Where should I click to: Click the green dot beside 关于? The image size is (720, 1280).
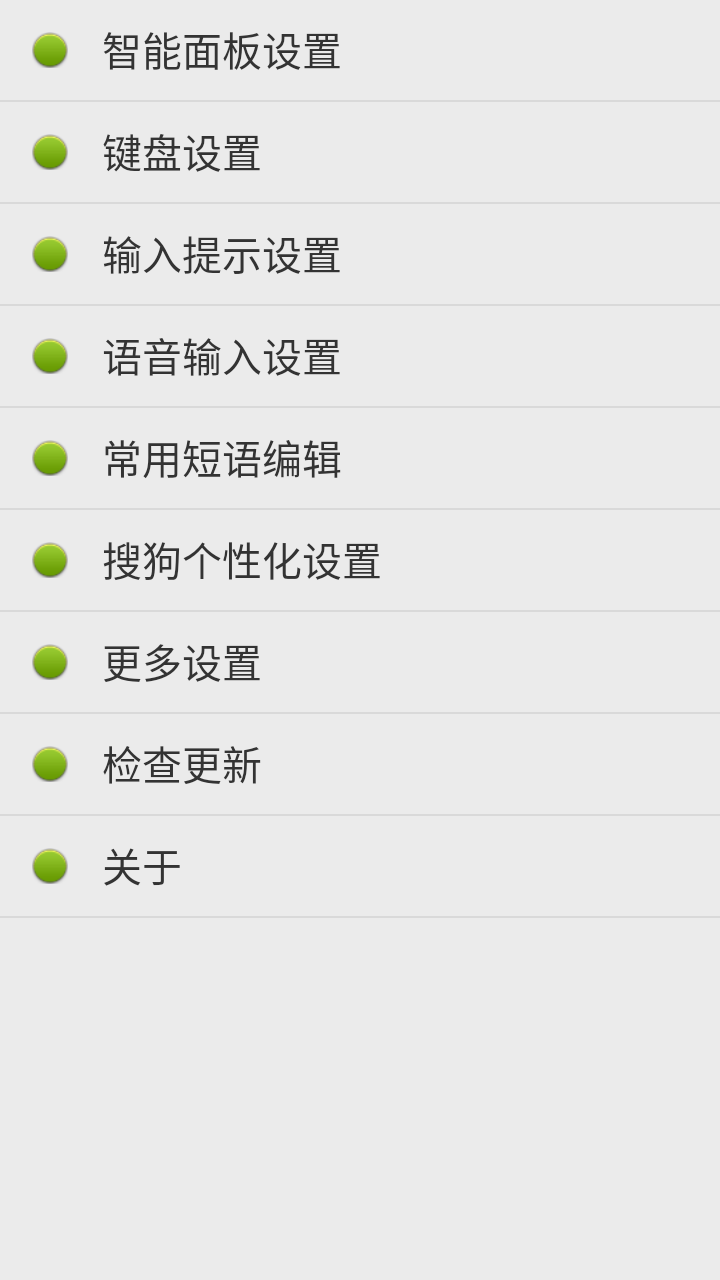(49, 866)
